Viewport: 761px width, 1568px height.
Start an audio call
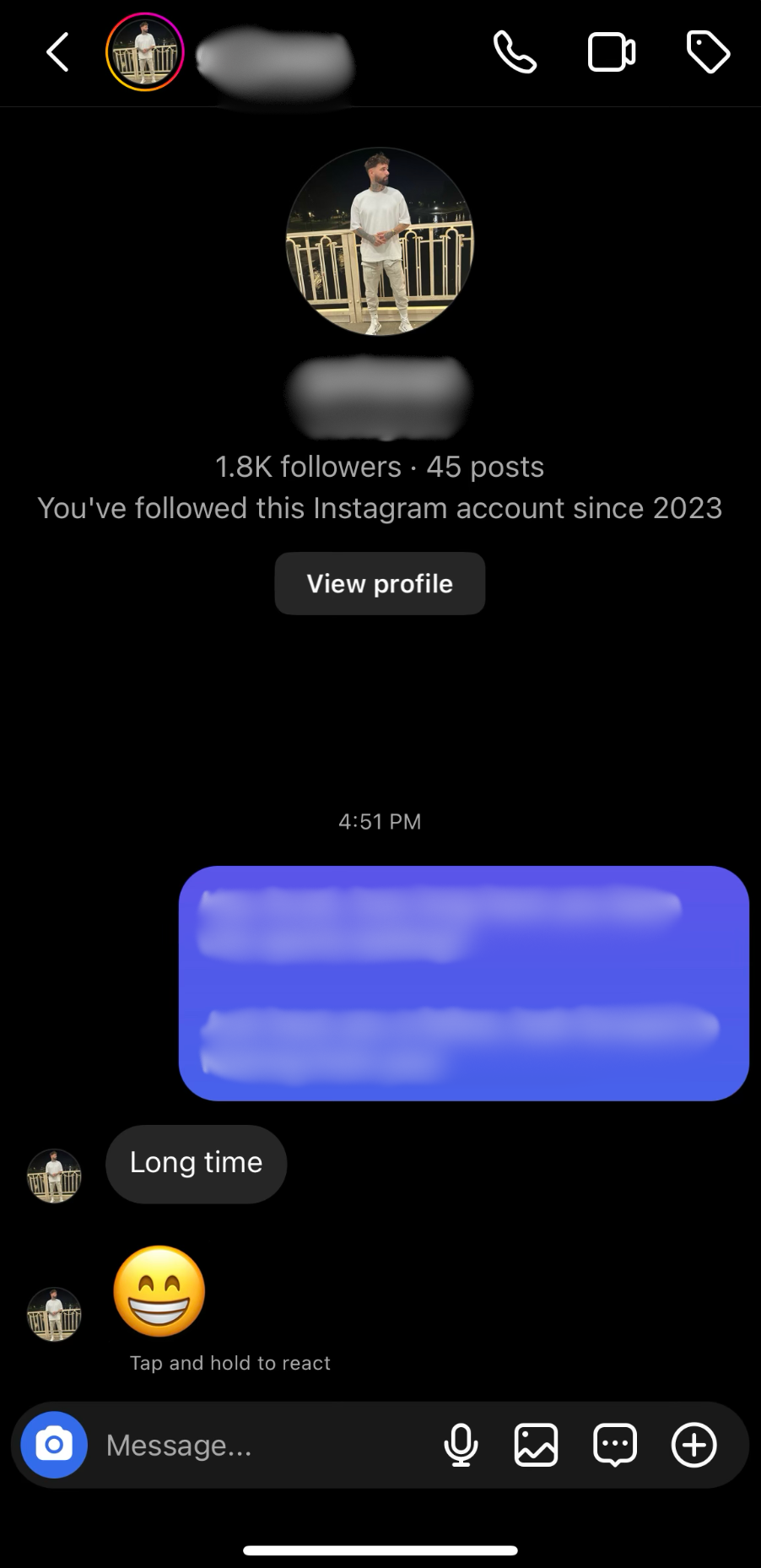(515, 52)
